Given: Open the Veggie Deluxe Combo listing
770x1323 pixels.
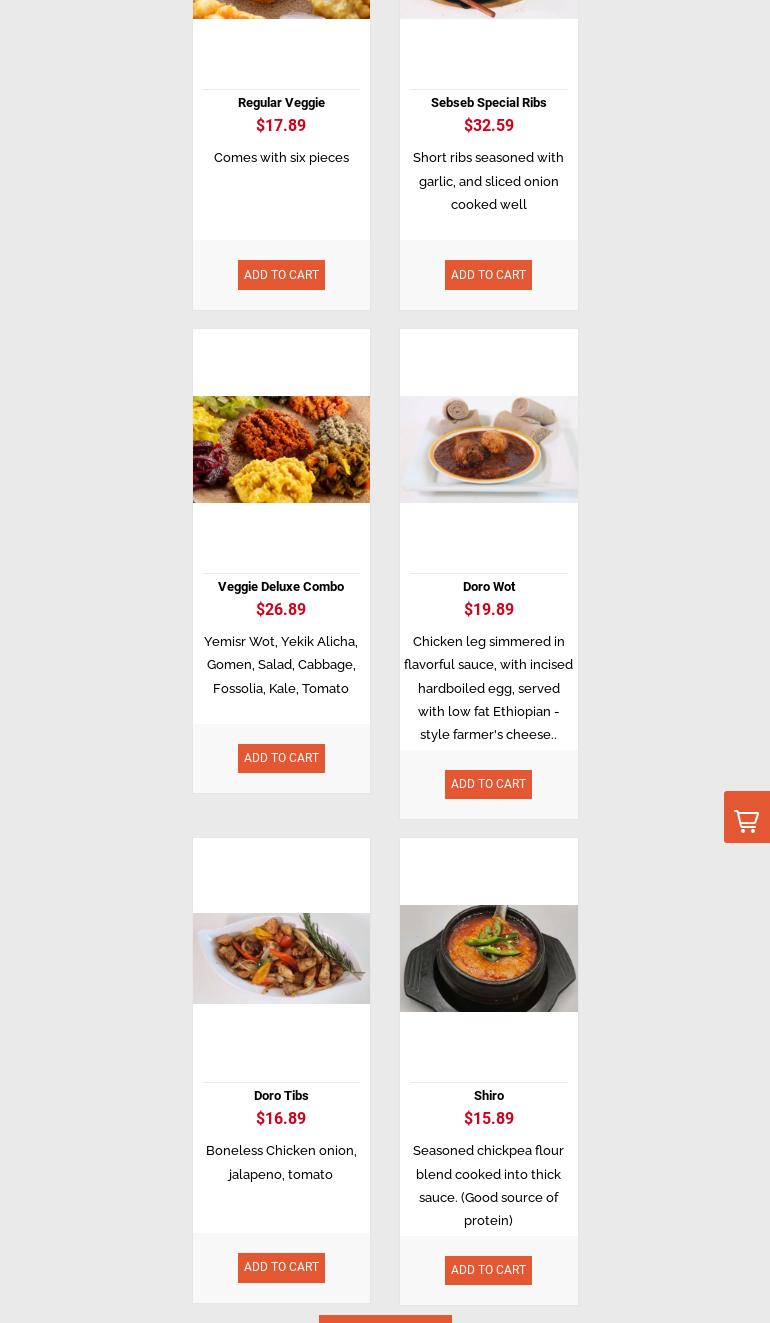Looking at the screenshot, I should click(x=281, y=586).
